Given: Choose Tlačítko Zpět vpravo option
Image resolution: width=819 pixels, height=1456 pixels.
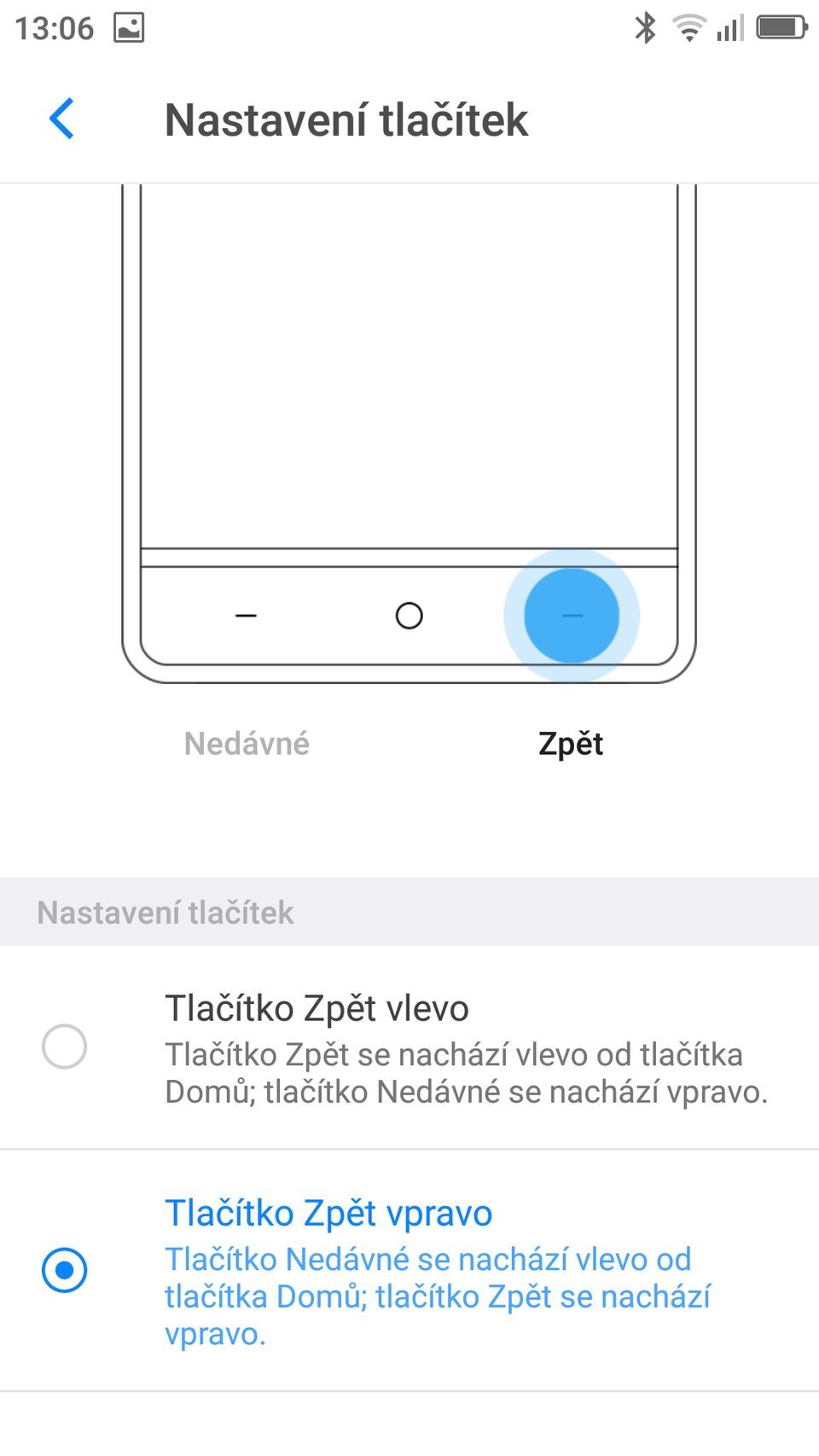Looking at the screenshot, I should [65, 1270].
